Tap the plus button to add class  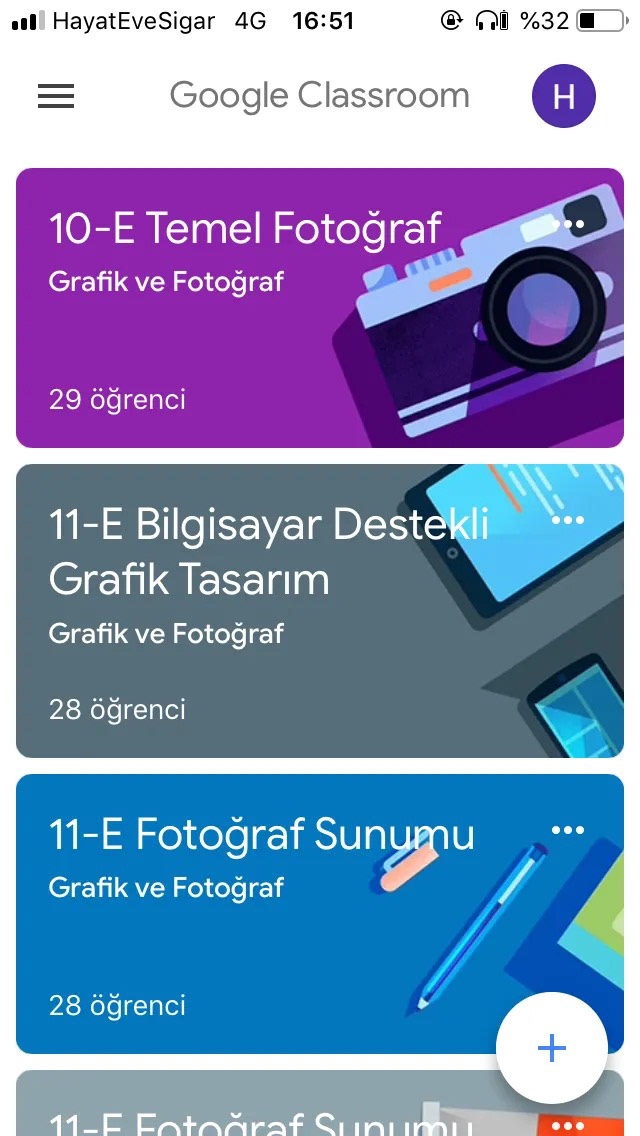pos(551,1047)
